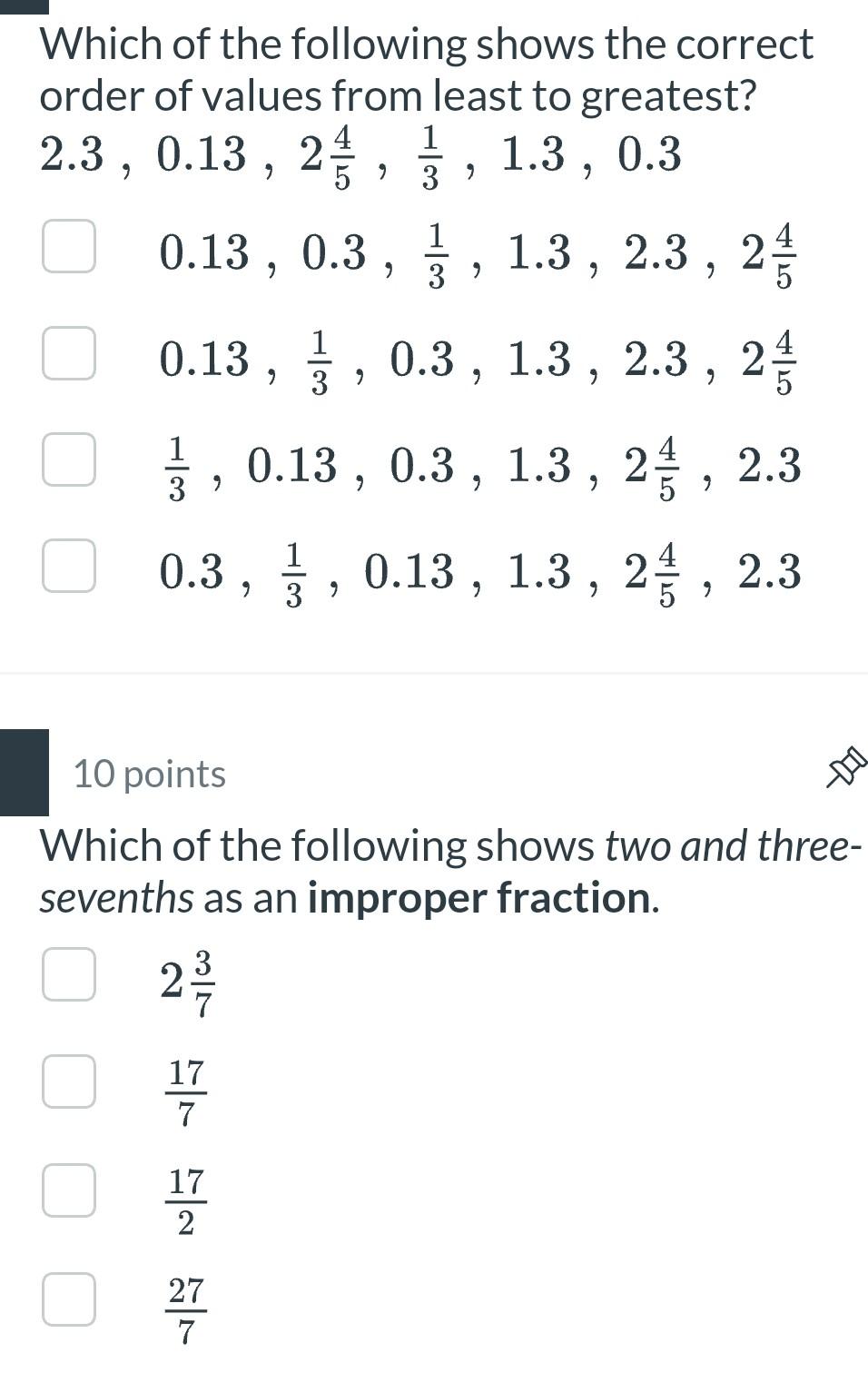This screenshot has width=868, height=1392.
Task: Click the dark block beside 10 points
Action: pos(25,773)
